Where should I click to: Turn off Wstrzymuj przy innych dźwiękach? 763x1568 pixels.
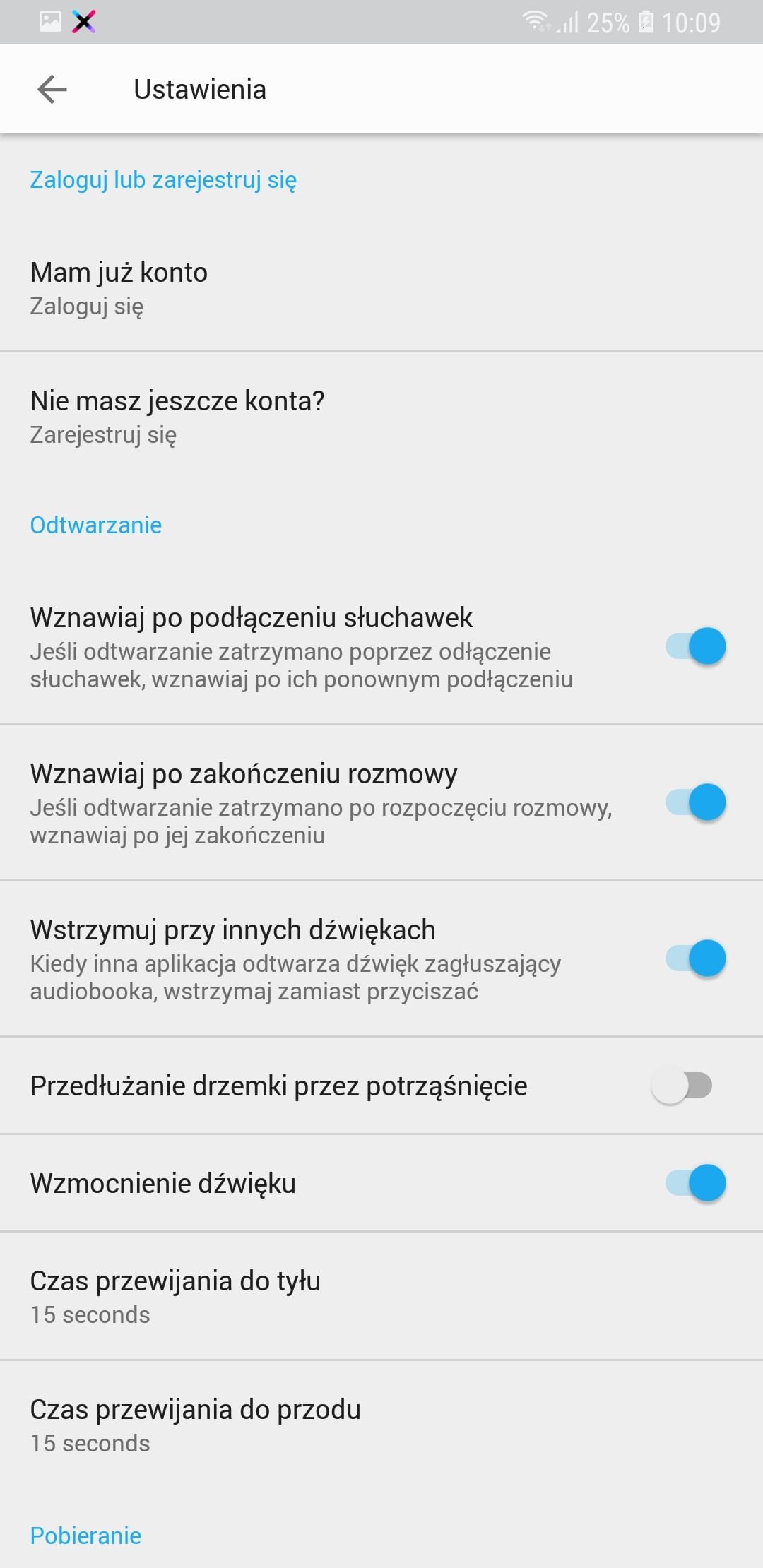[x=696, y=958]
